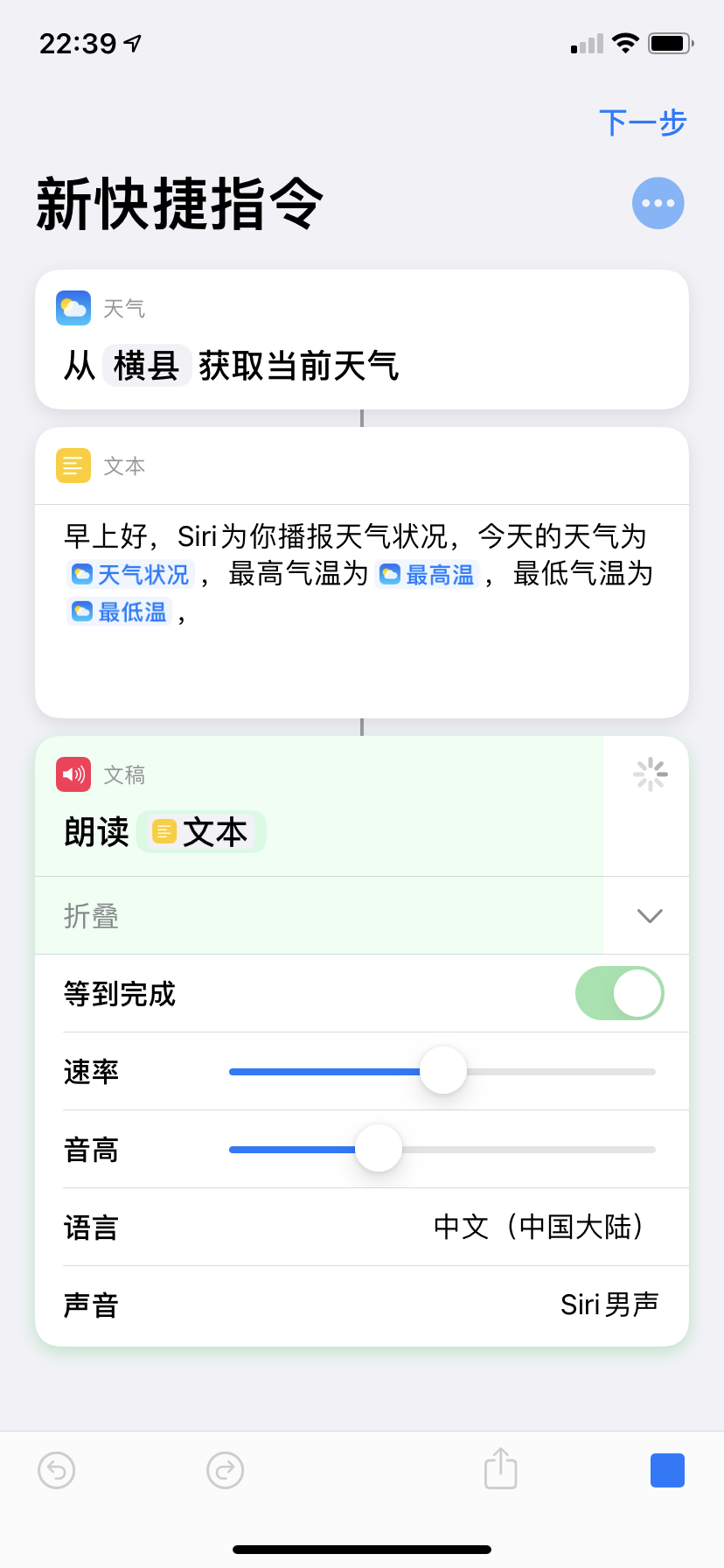Tap the 最高温 variable token
Screen dimensions: 724x1568
tap(428, 575)
